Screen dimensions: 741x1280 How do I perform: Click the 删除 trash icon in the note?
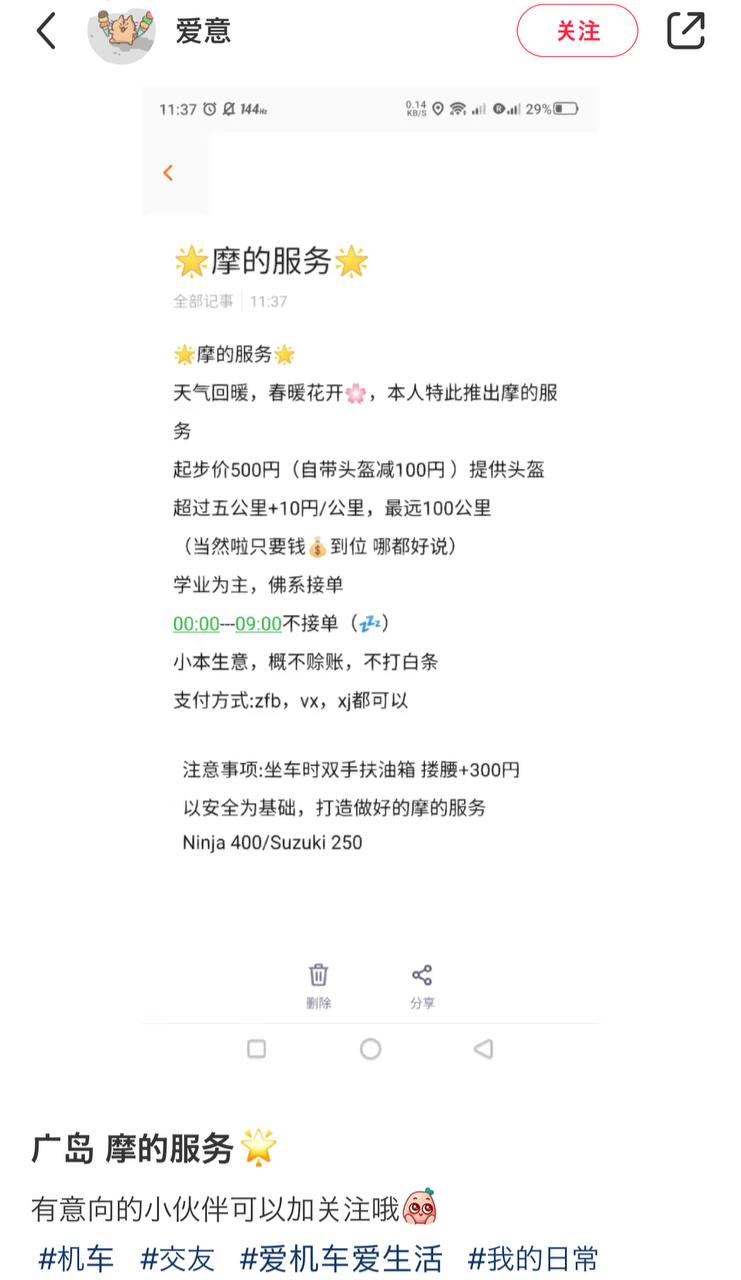318,975
